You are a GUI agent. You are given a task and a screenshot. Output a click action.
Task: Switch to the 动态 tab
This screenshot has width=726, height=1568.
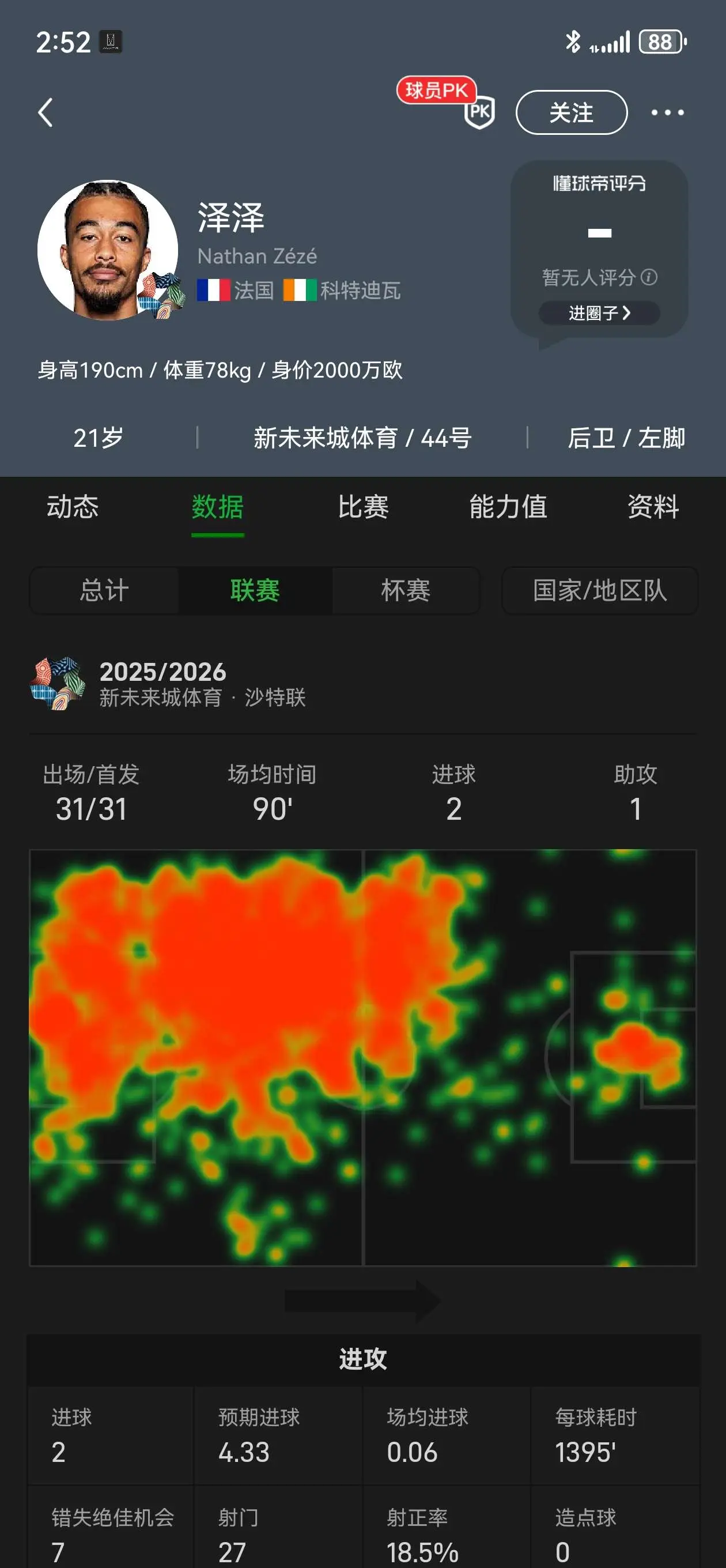[73, 507]
